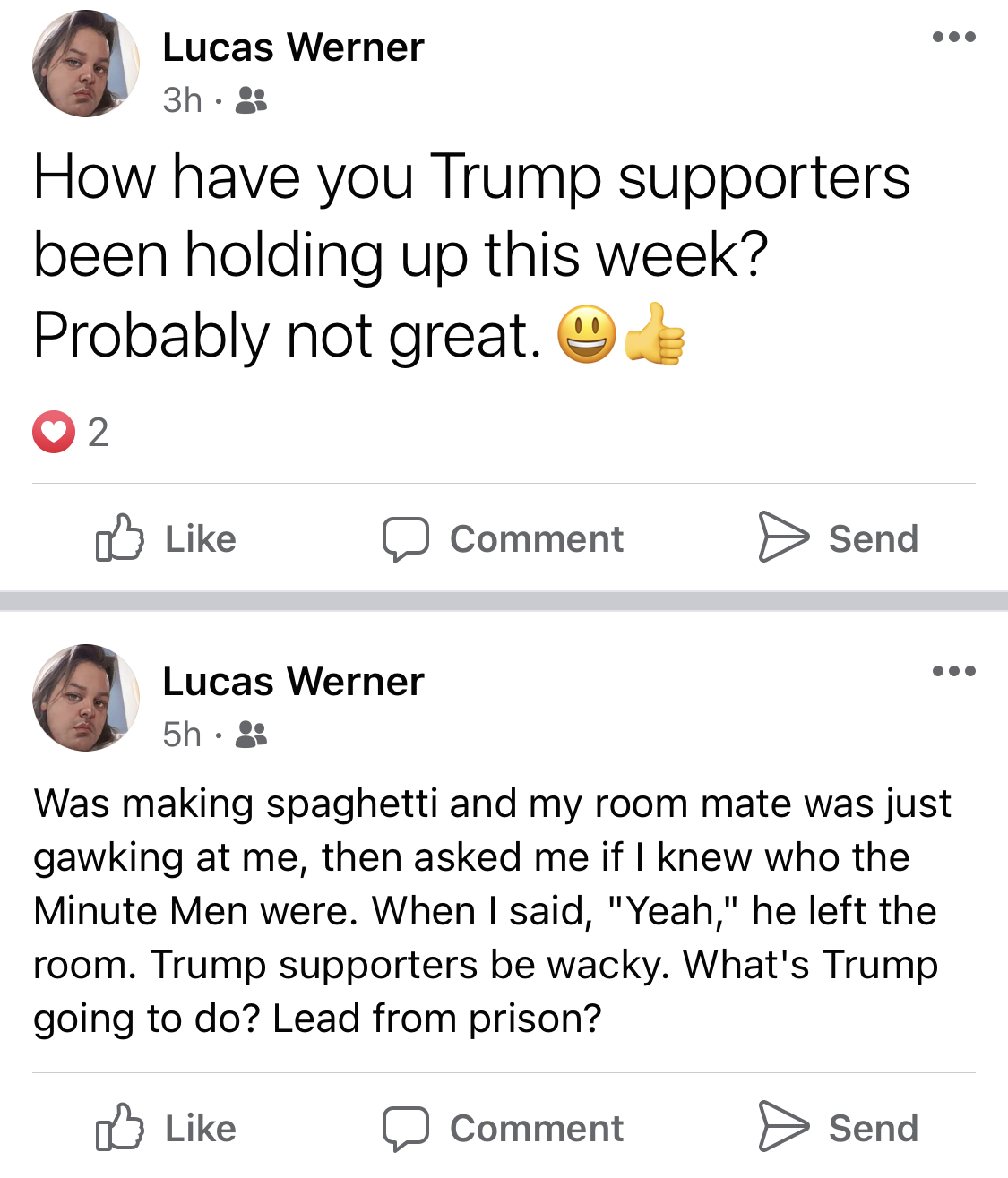Image resolution: width=1008 pixels, height=1178 pixels.
Task: Send the 3h post to someone
Action: click(x=839, y=538)
